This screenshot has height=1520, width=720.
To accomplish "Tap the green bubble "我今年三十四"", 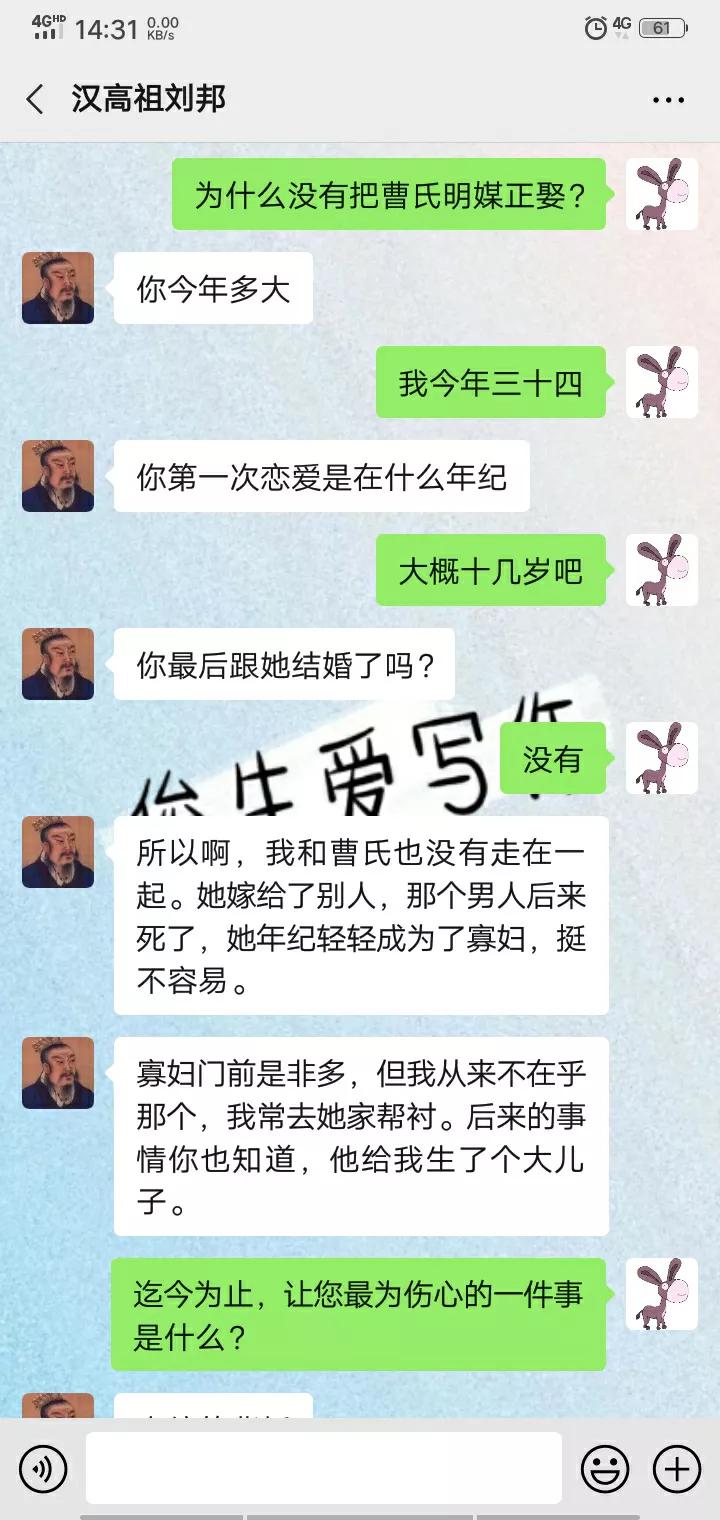I will [x=490, y=383].
